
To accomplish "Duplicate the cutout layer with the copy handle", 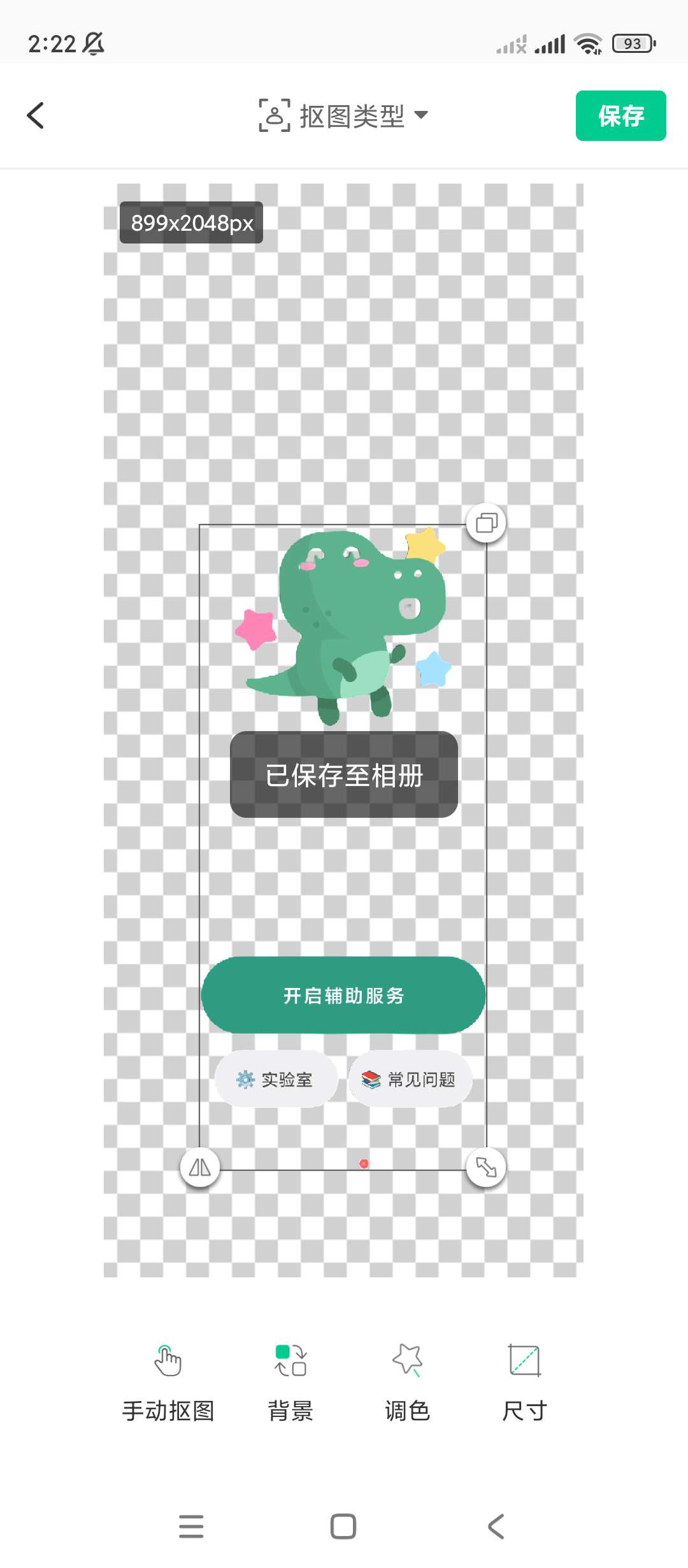I will [x=486, y=523].
